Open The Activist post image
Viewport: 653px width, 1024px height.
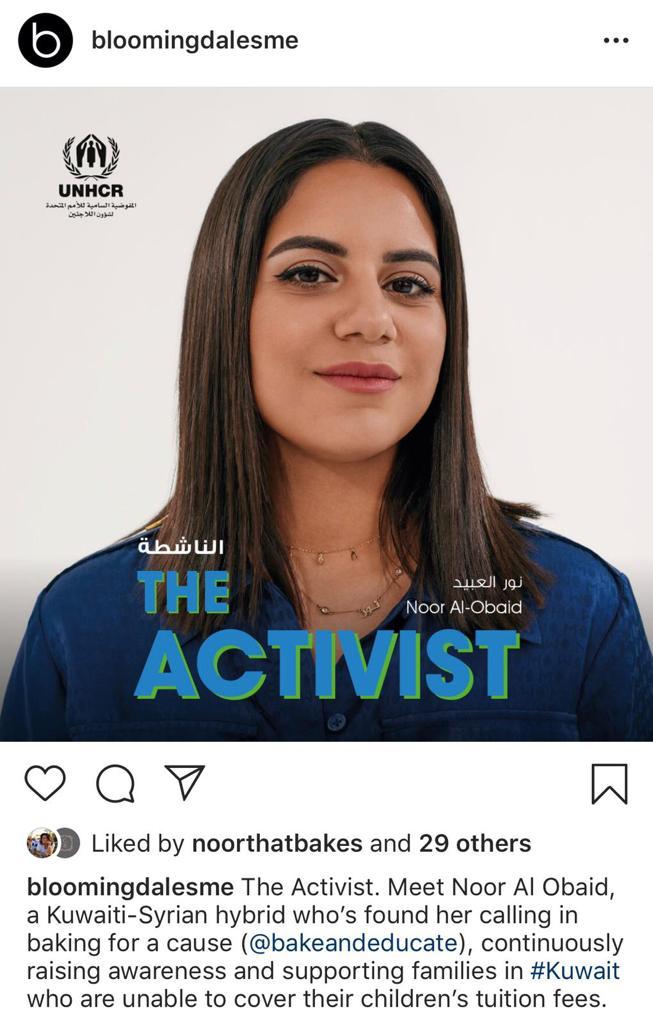click(x=326, y=414)
